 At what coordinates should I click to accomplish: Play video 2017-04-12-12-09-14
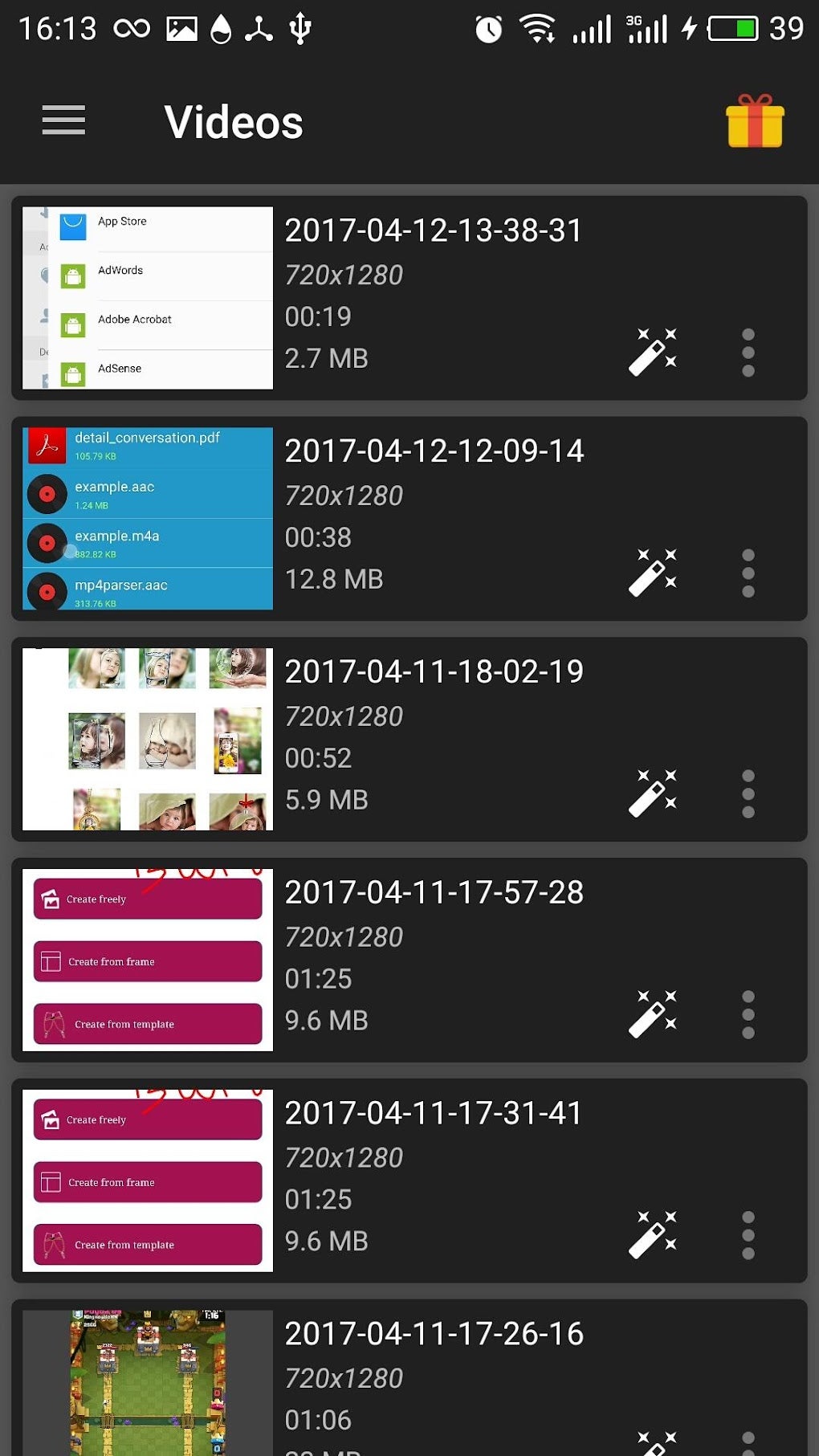click(409, 519)
